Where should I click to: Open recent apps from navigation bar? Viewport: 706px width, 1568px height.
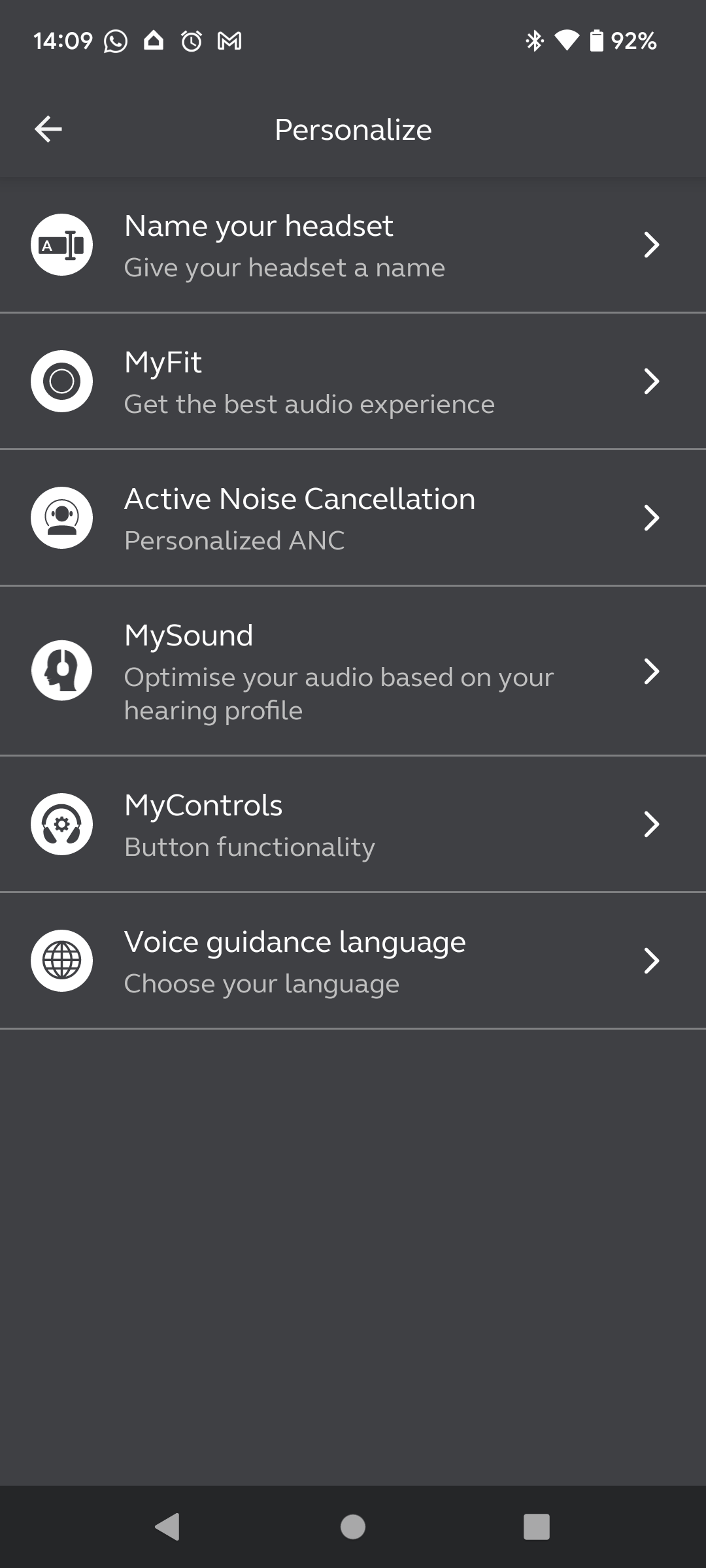pyautogui.click(x=536, y=1527)
